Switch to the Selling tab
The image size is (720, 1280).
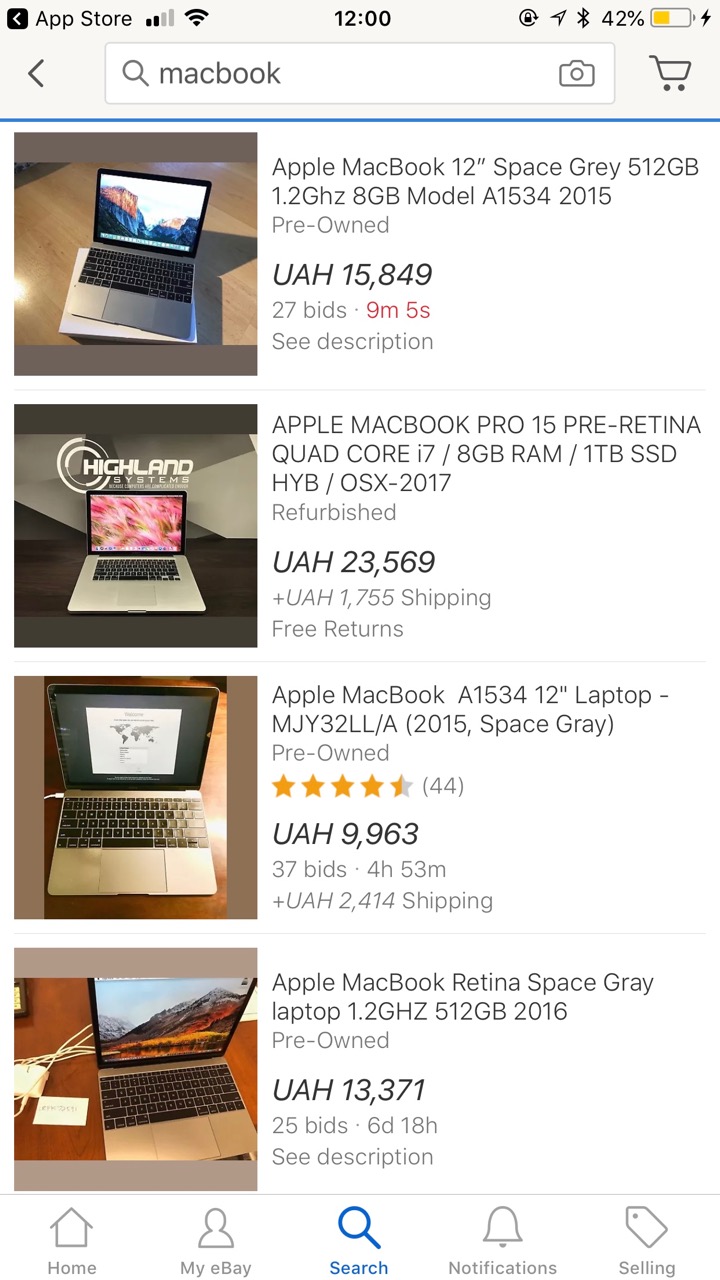[x=646, y=1241]
